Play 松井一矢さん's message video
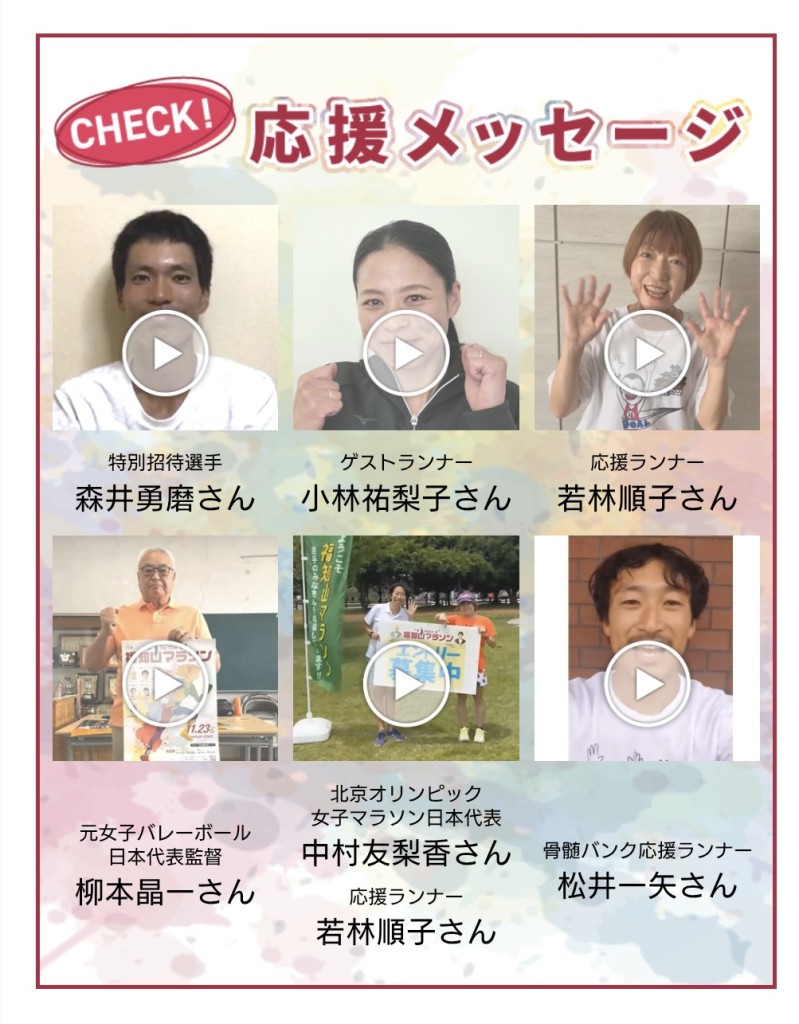The width and height of the screenshot is (799, 1024). pos(648,683)
